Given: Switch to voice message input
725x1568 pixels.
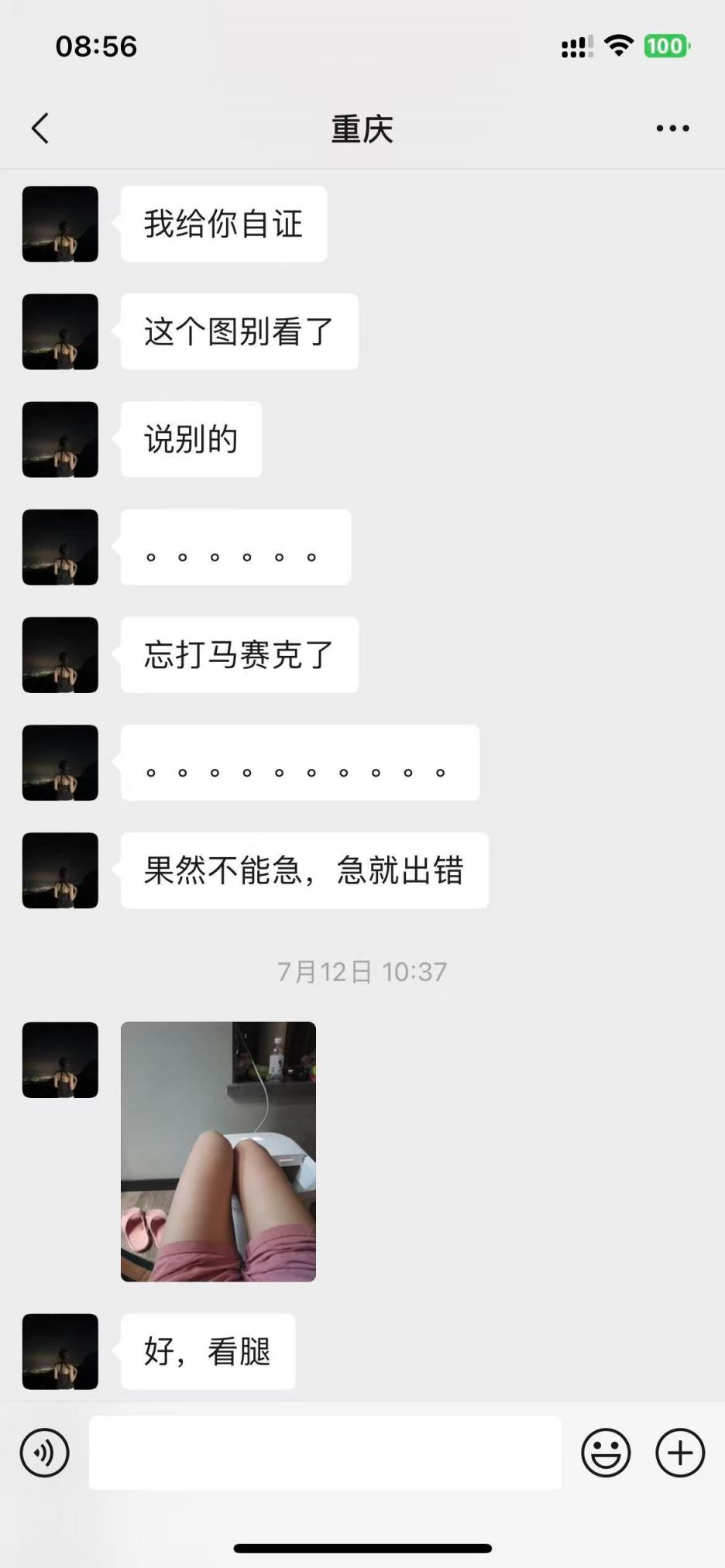Looking at the screenshot, I should 45,1453.
